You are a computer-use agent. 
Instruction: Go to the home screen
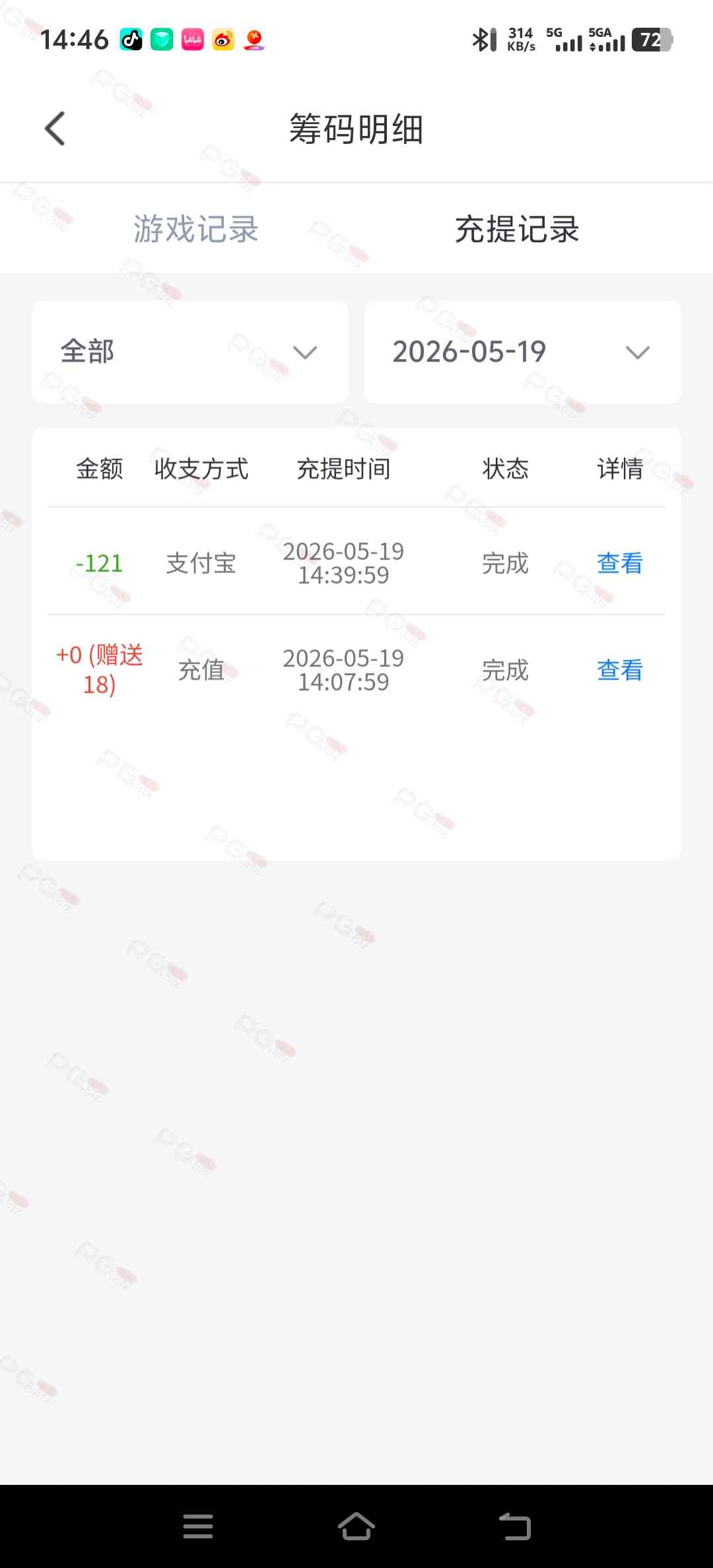[356, 1526]
